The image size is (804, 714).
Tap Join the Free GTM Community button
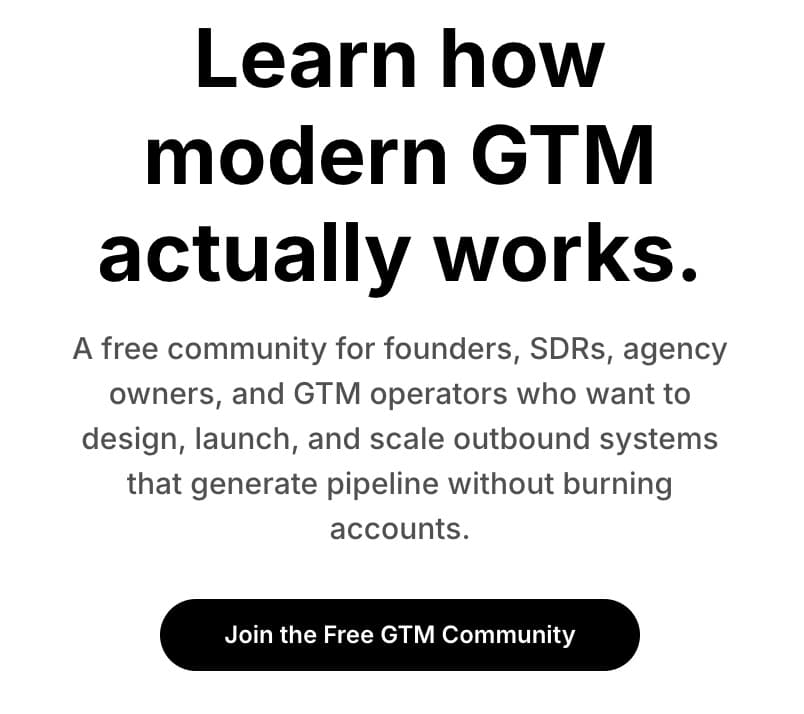click(399, 635)
